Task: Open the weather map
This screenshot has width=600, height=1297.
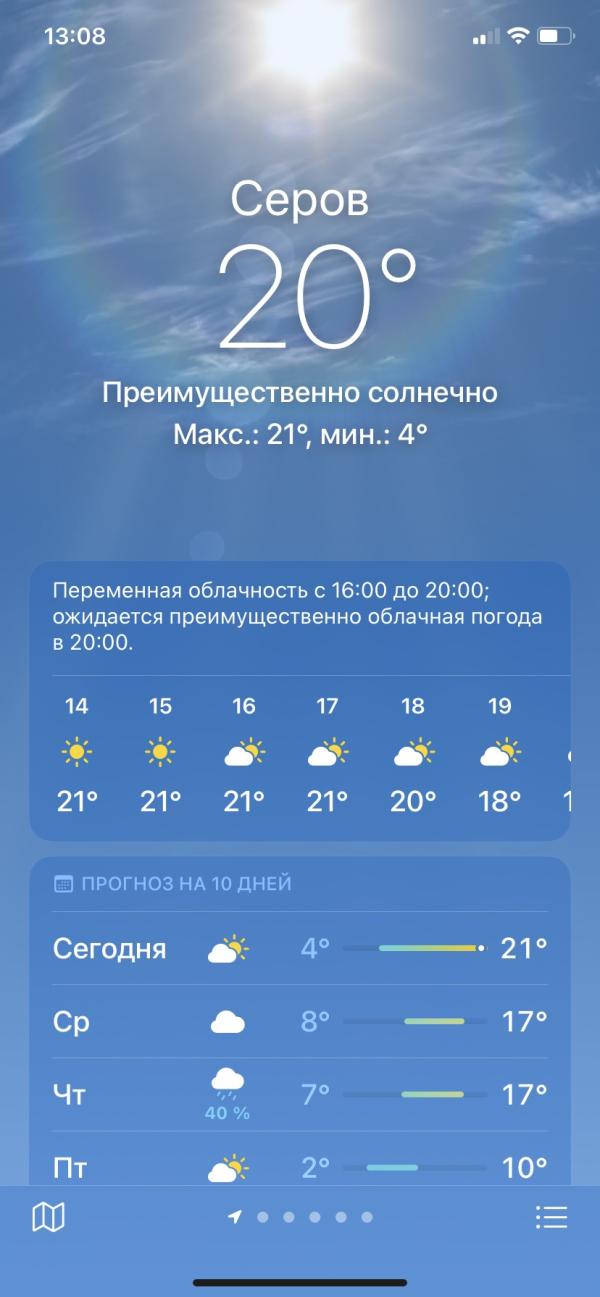Action: click(x=48, y=1216)
